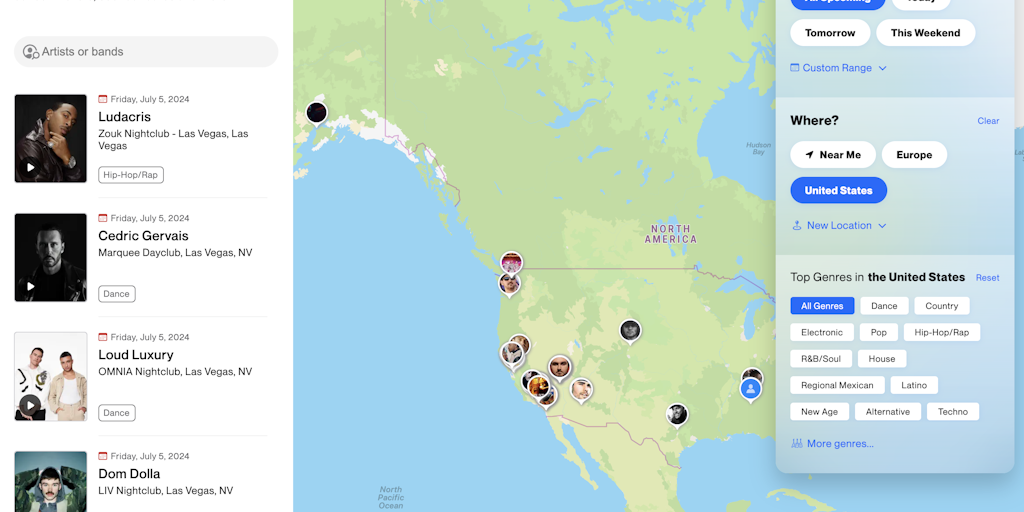Select the Tomorrow date filter
The height and width of the screenshot is (512, 1024).
click(830, 33)
